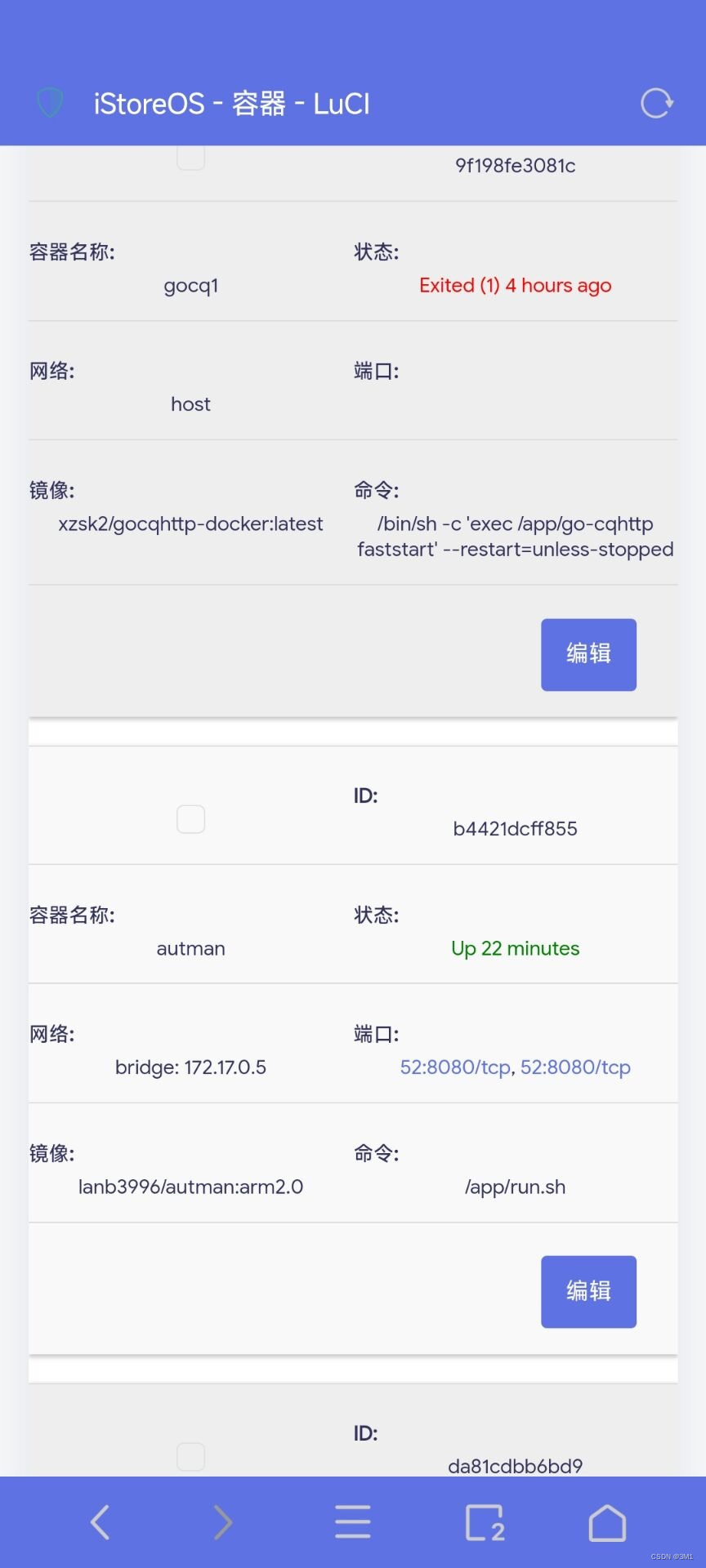This screenshot has width=706, height=1568.
Task: Edit the autman container
Action: pyautogui.click(x=588, y=1291)
